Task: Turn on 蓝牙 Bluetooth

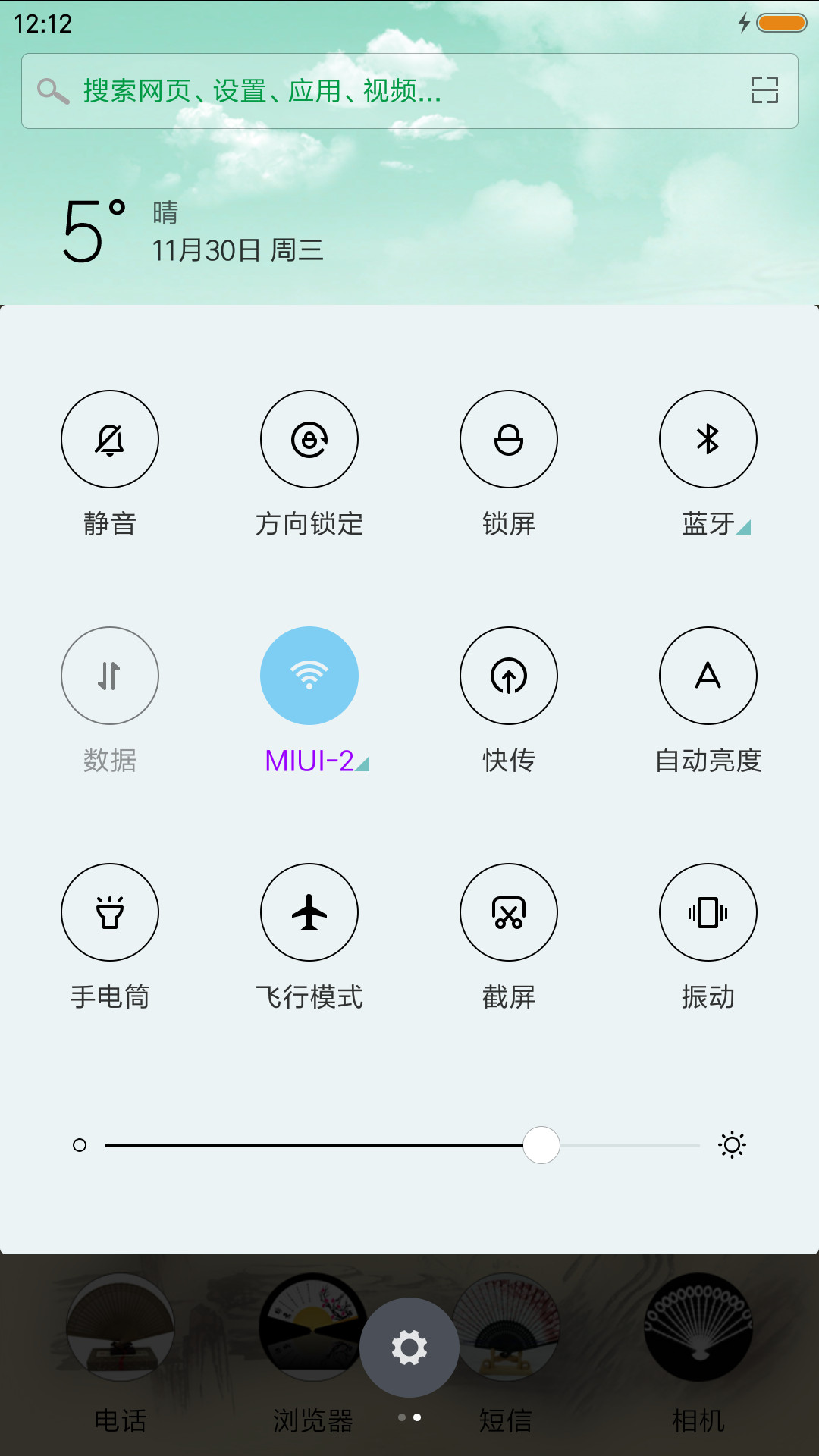Action: (708, 439)
